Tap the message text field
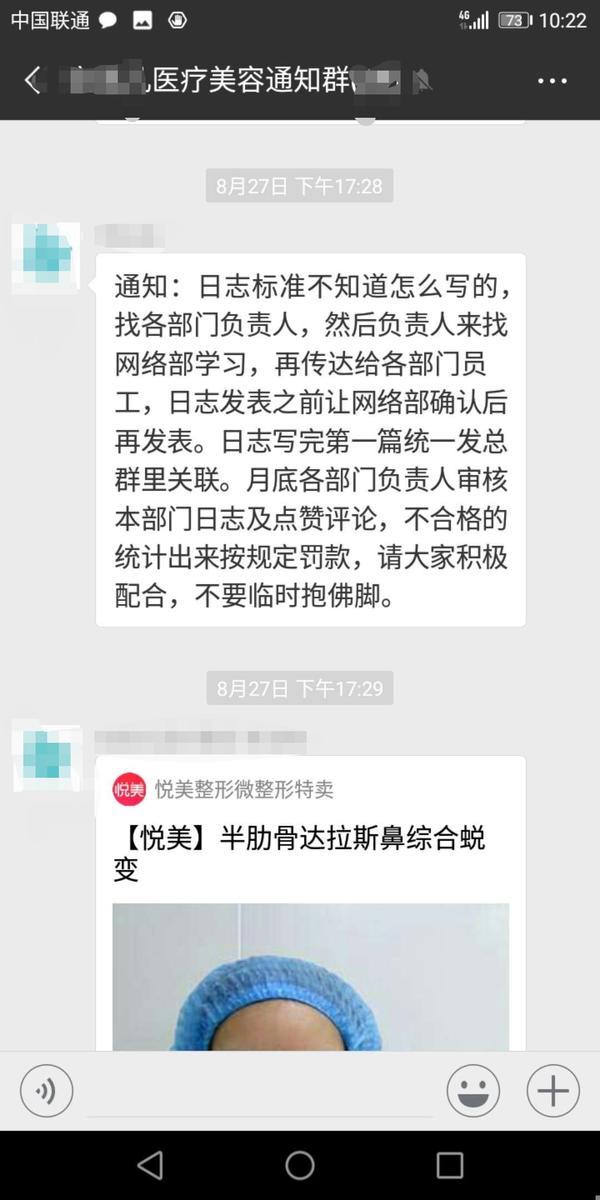This screenshot has height=1200, width=600. (x=258, y=1092)
